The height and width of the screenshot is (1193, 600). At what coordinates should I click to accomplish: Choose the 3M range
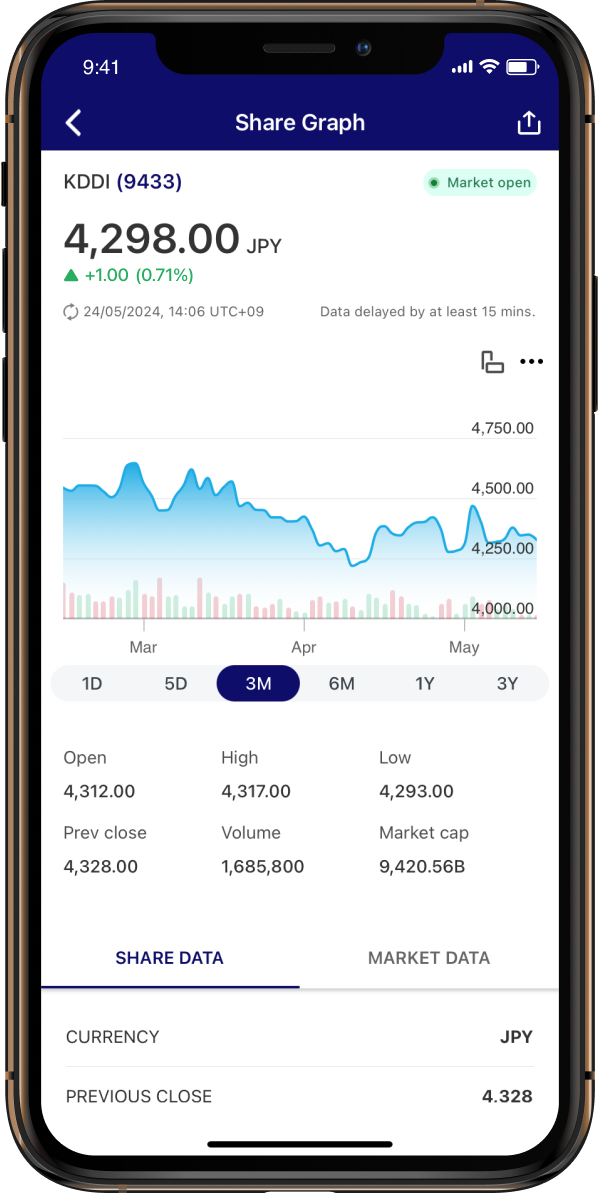click(258, 684)
